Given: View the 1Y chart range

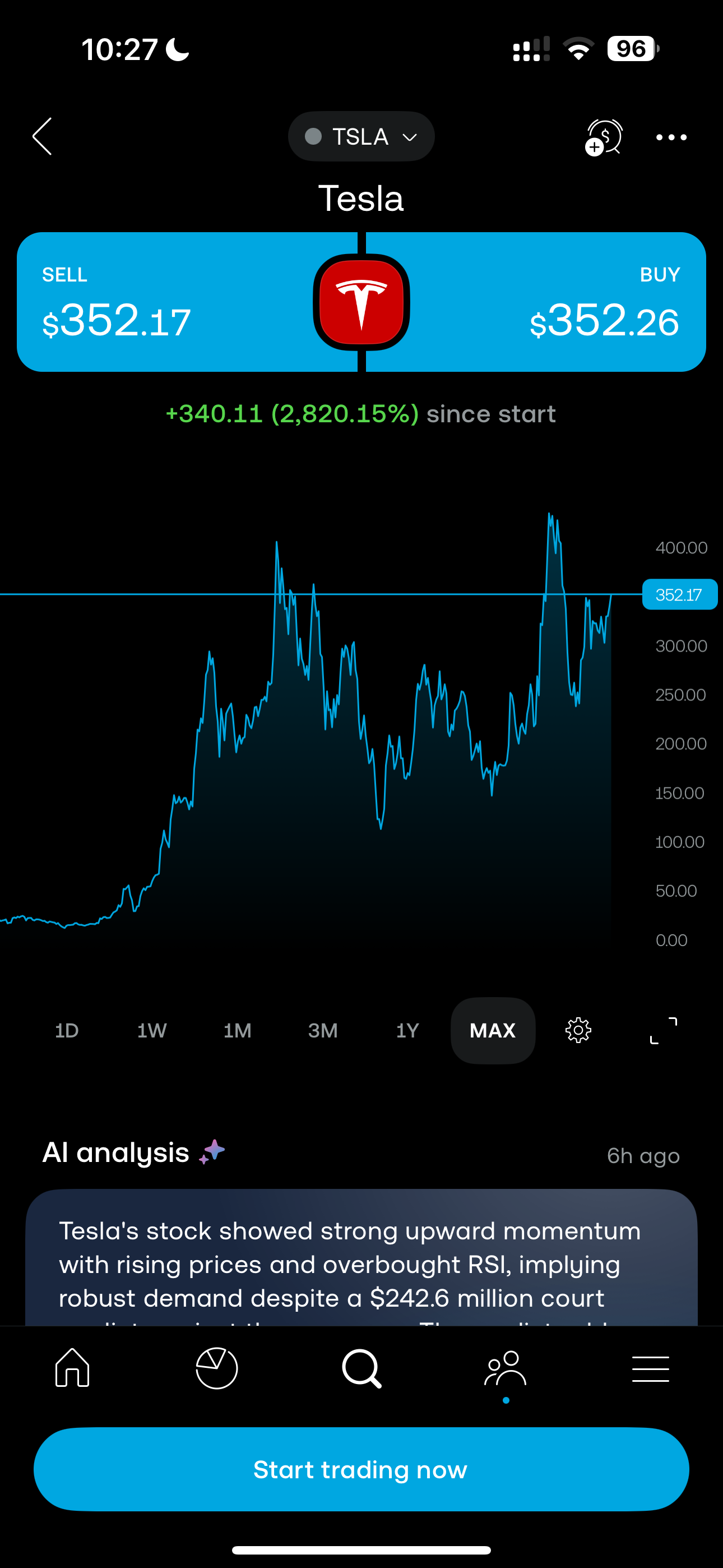Looking at the screenshot, I should click(x=408, y=1031).
